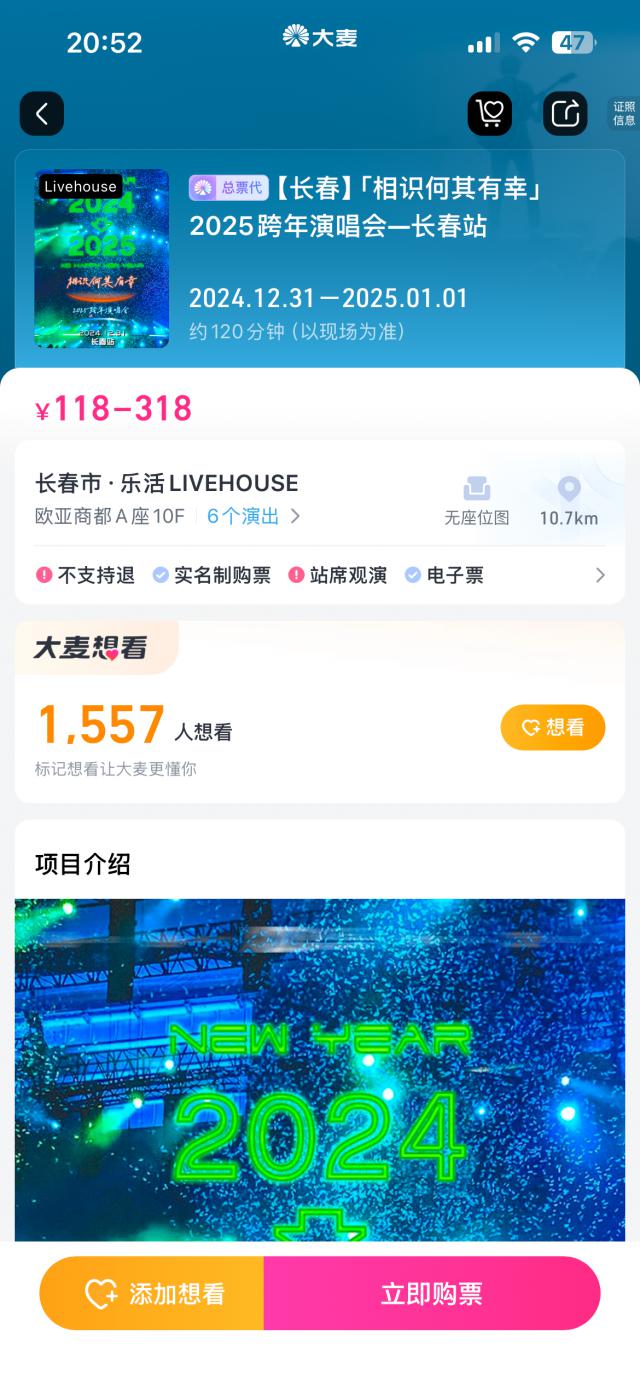640x1386 pixels.
Task: Mark 想看 in the 大麦想看 card
Action: click(552, 727)
